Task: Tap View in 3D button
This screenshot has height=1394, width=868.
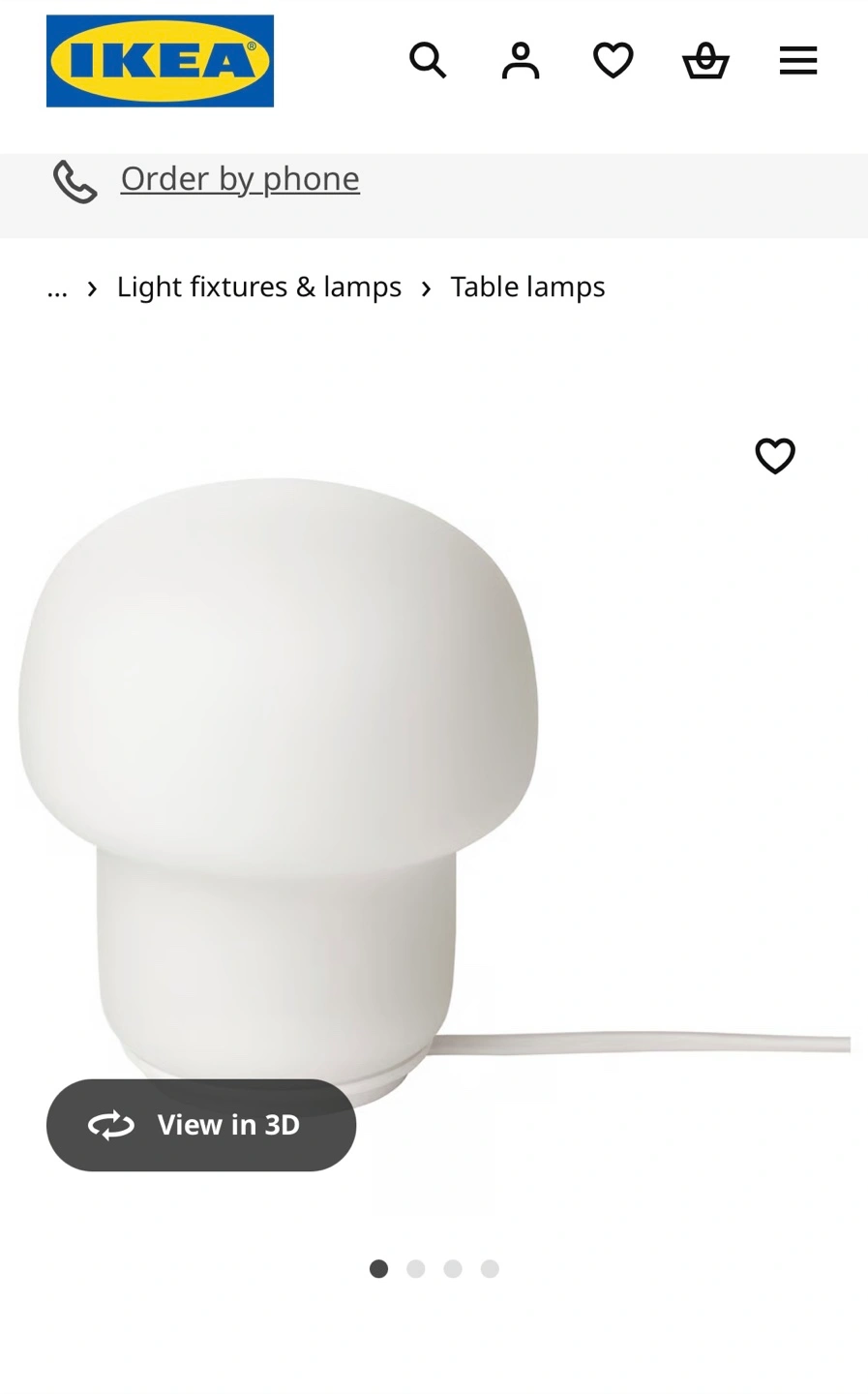Action: tap(201, 1125)
